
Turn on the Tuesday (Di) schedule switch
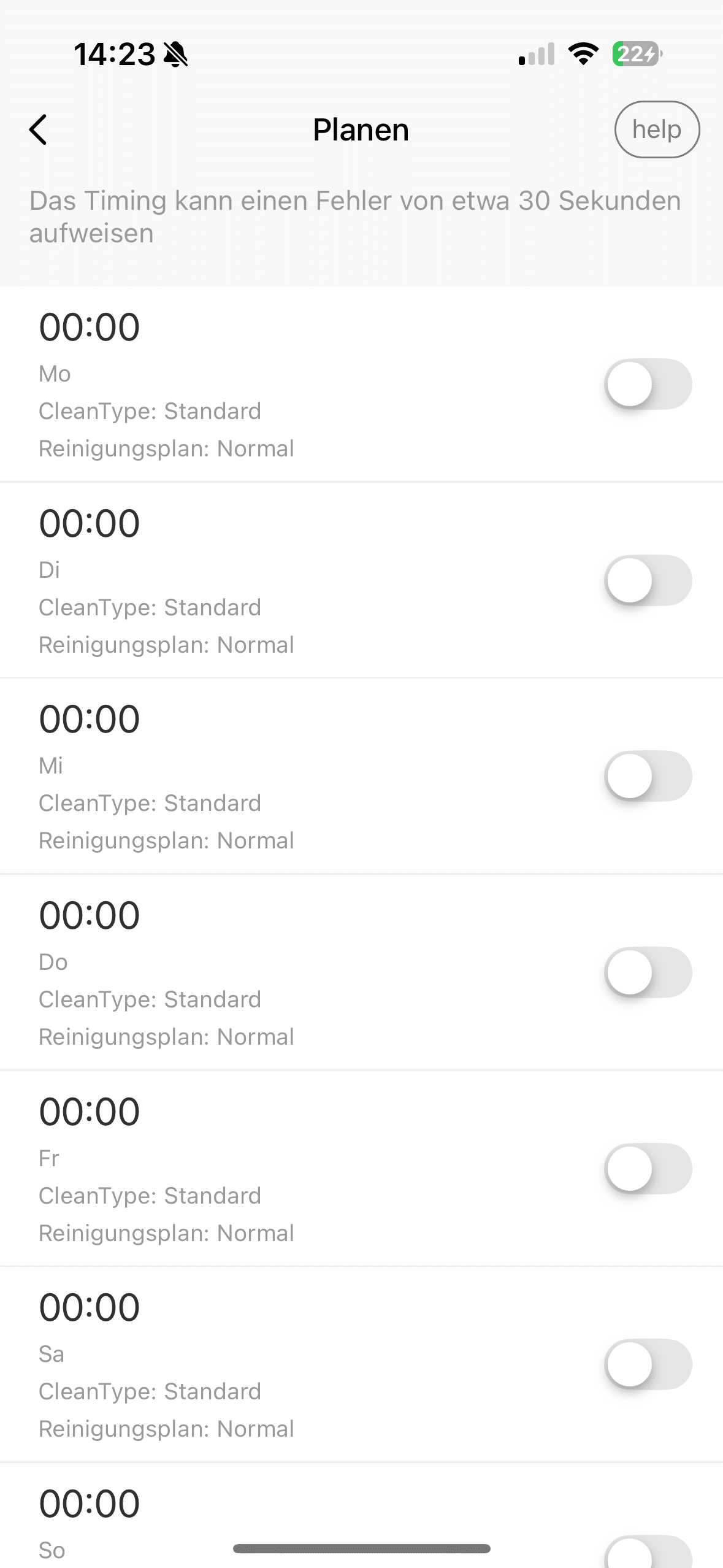pyautogui.click(x=648, y=580)
